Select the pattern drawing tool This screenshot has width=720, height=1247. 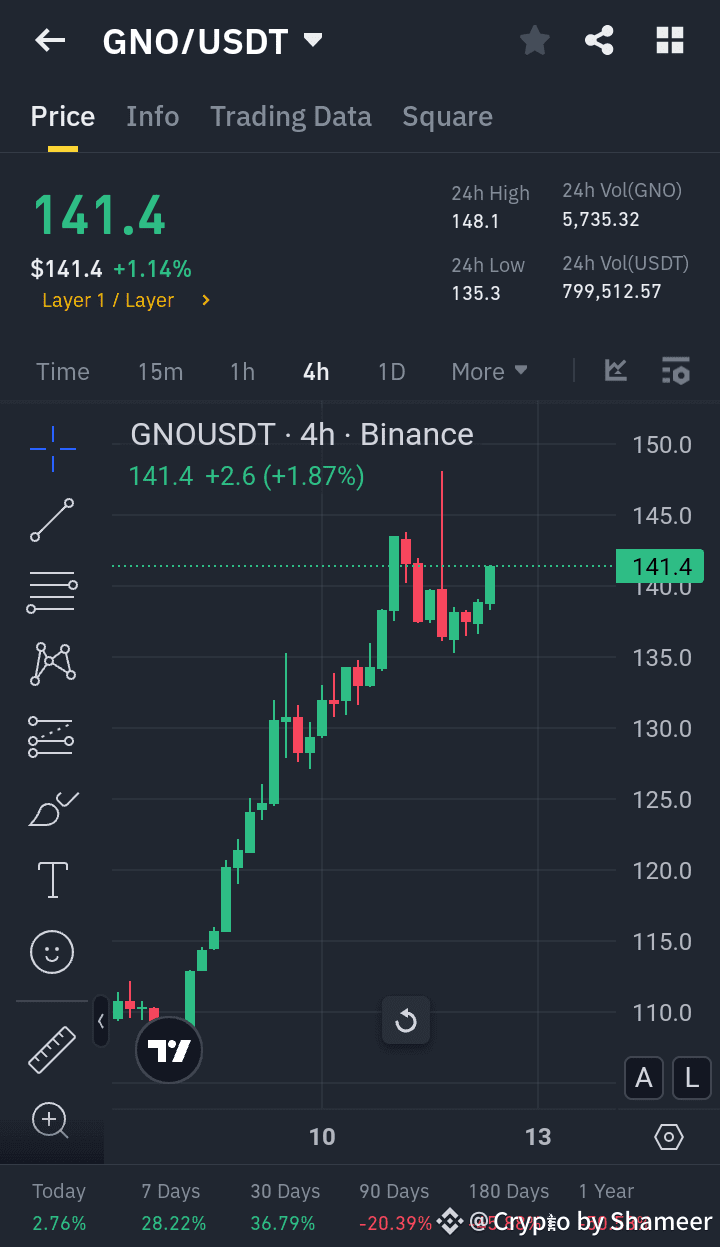(51, 664)
